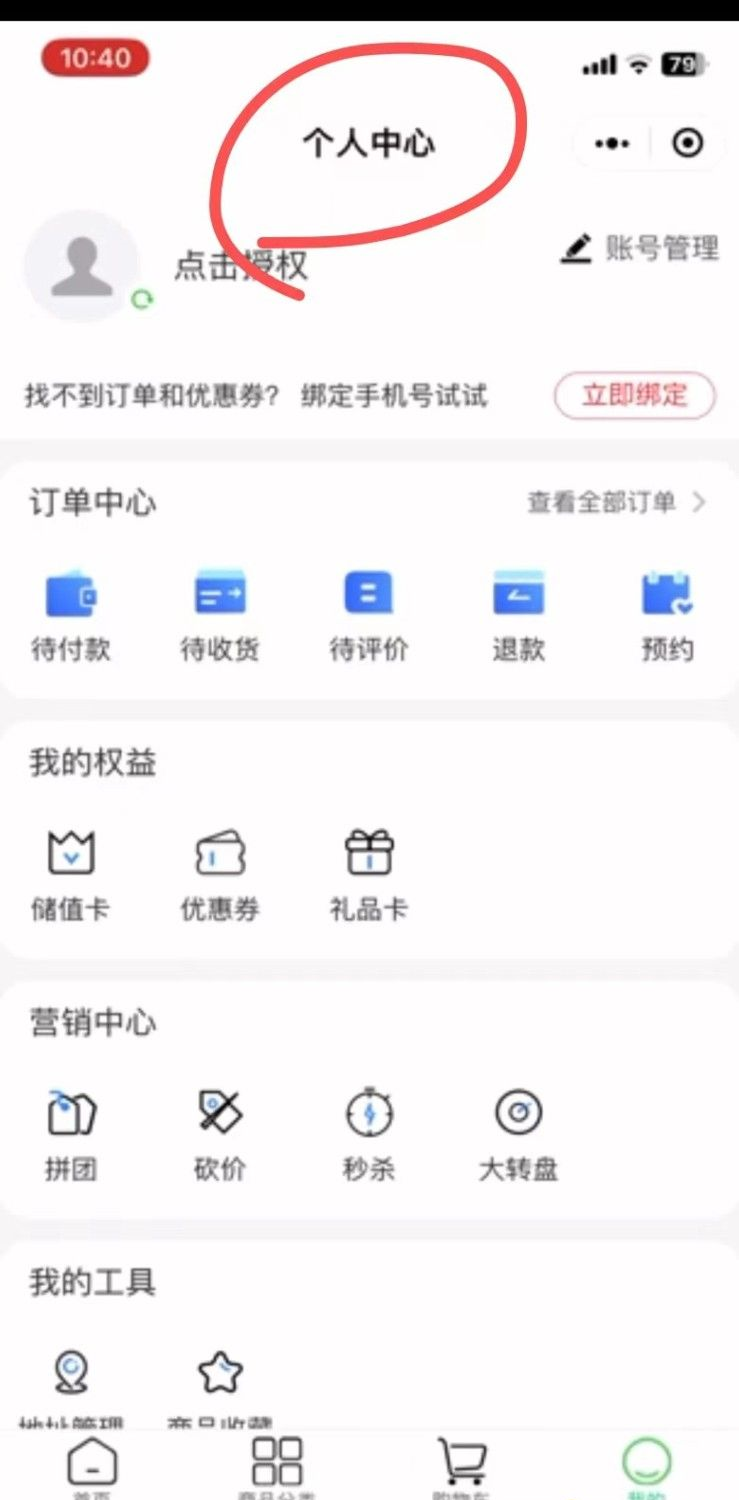
Task: Open 预约 reservations
Action: click(x=667, y=617)
